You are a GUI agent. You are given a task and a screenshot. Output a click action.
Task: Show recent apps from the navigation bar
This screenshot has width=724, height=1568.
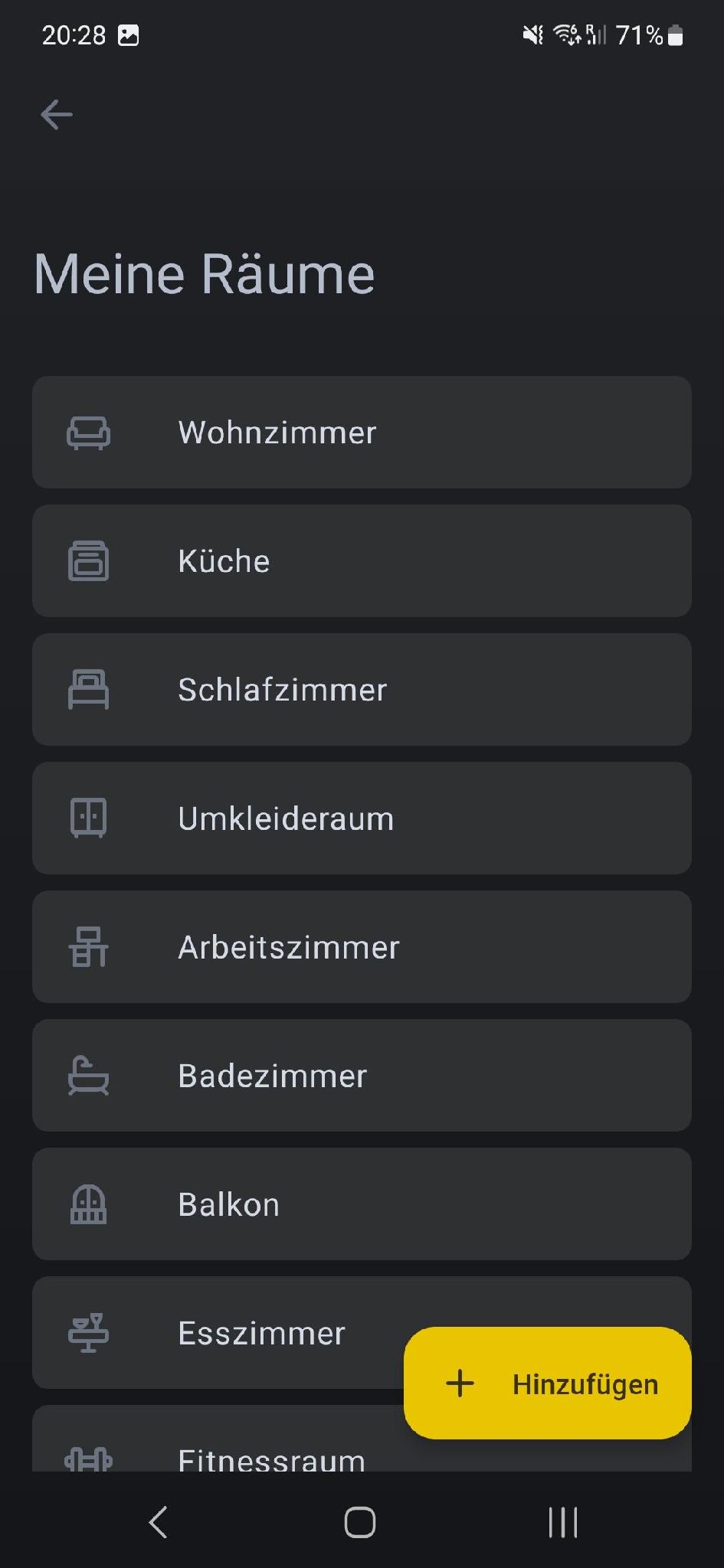pos(563,1522)
